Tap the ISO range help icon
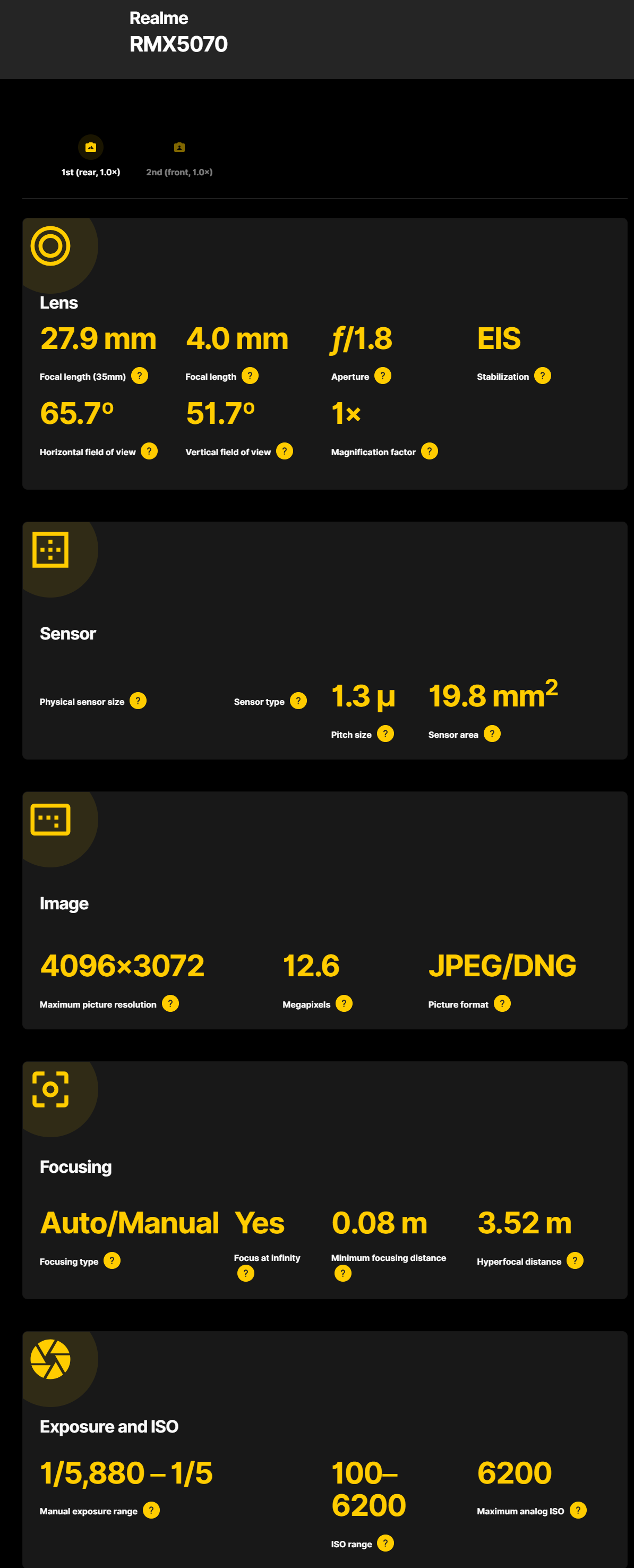This screenshot has height=1568, width=634. tap(385, 1543)
